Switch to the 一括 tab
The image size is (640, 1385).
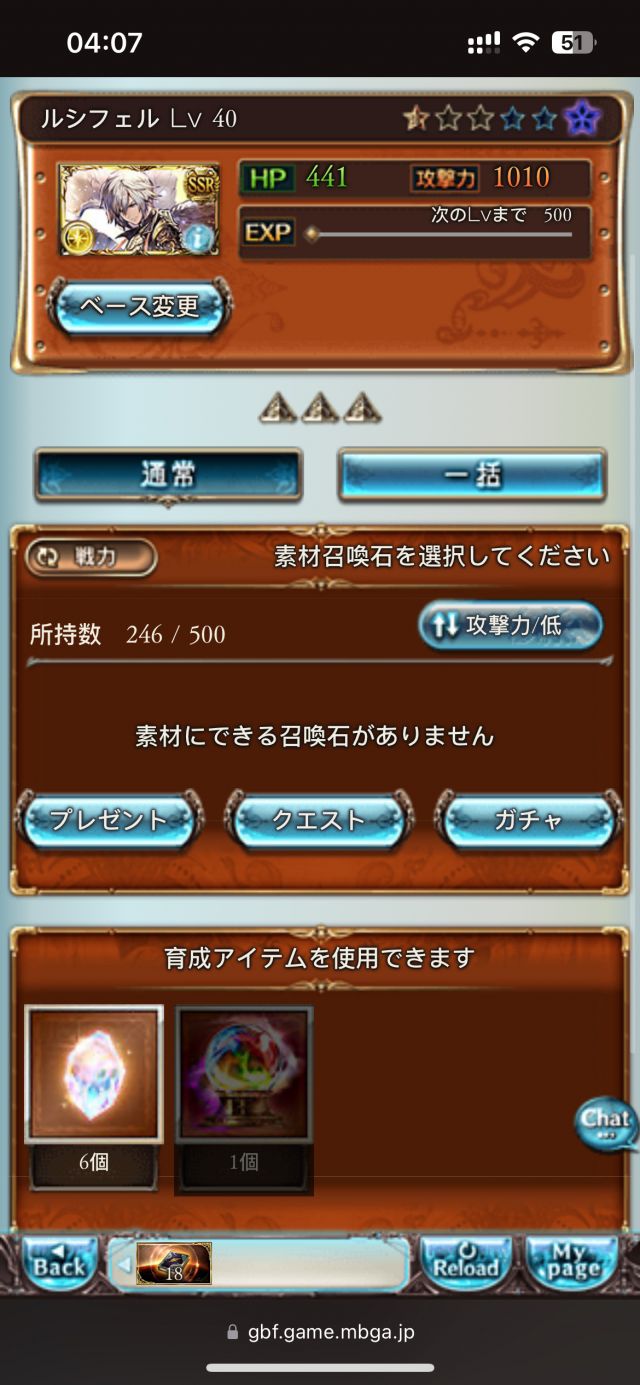click(471, 476)
